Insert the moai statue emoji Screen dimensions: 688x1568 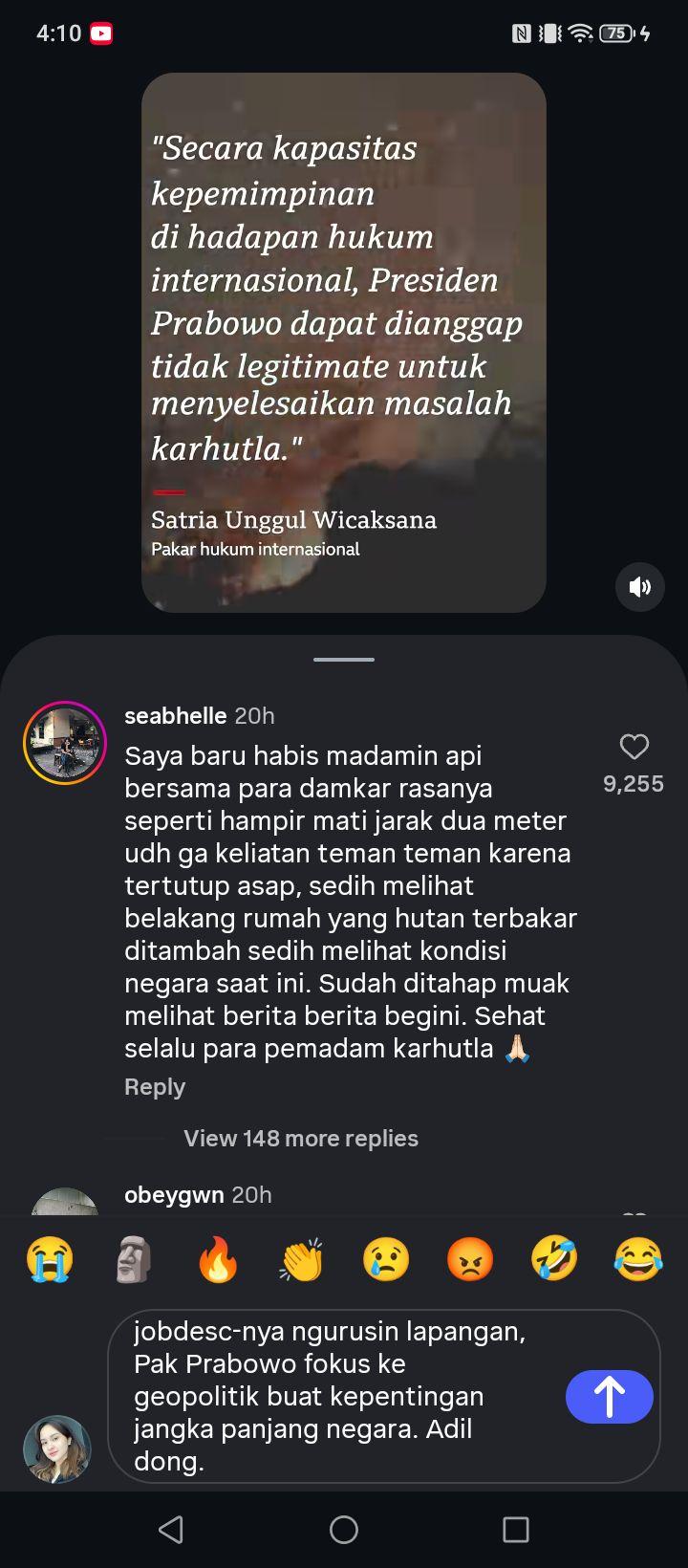134,1259
